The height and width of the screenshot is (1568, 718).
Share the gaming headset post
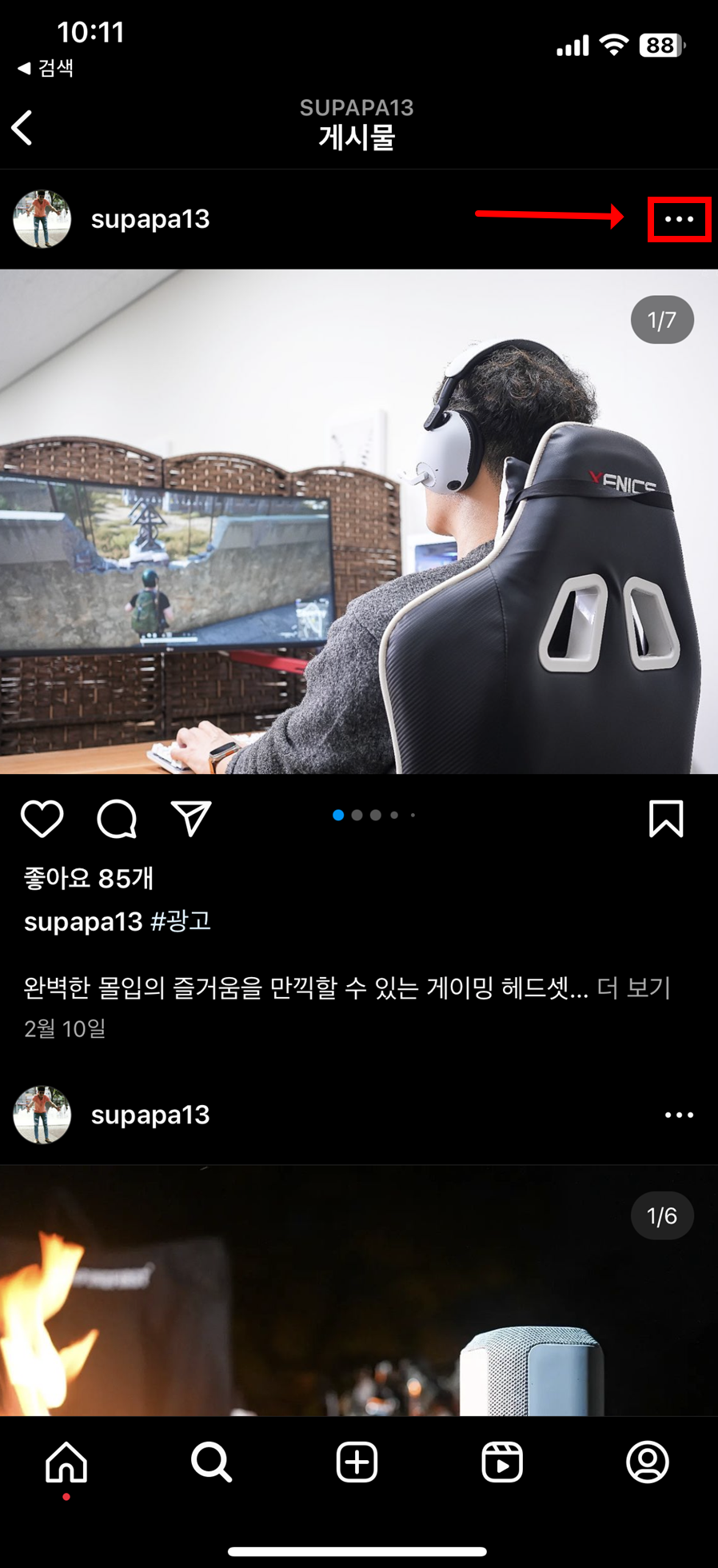tap(191, 819)
